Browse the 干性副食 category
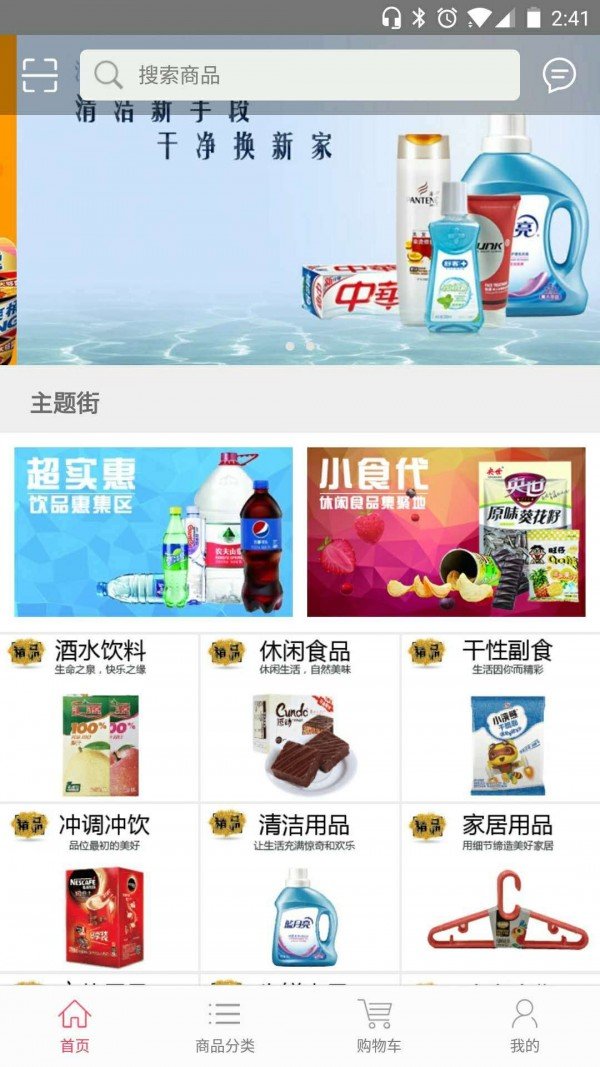600x1067 pixels. 500,717
